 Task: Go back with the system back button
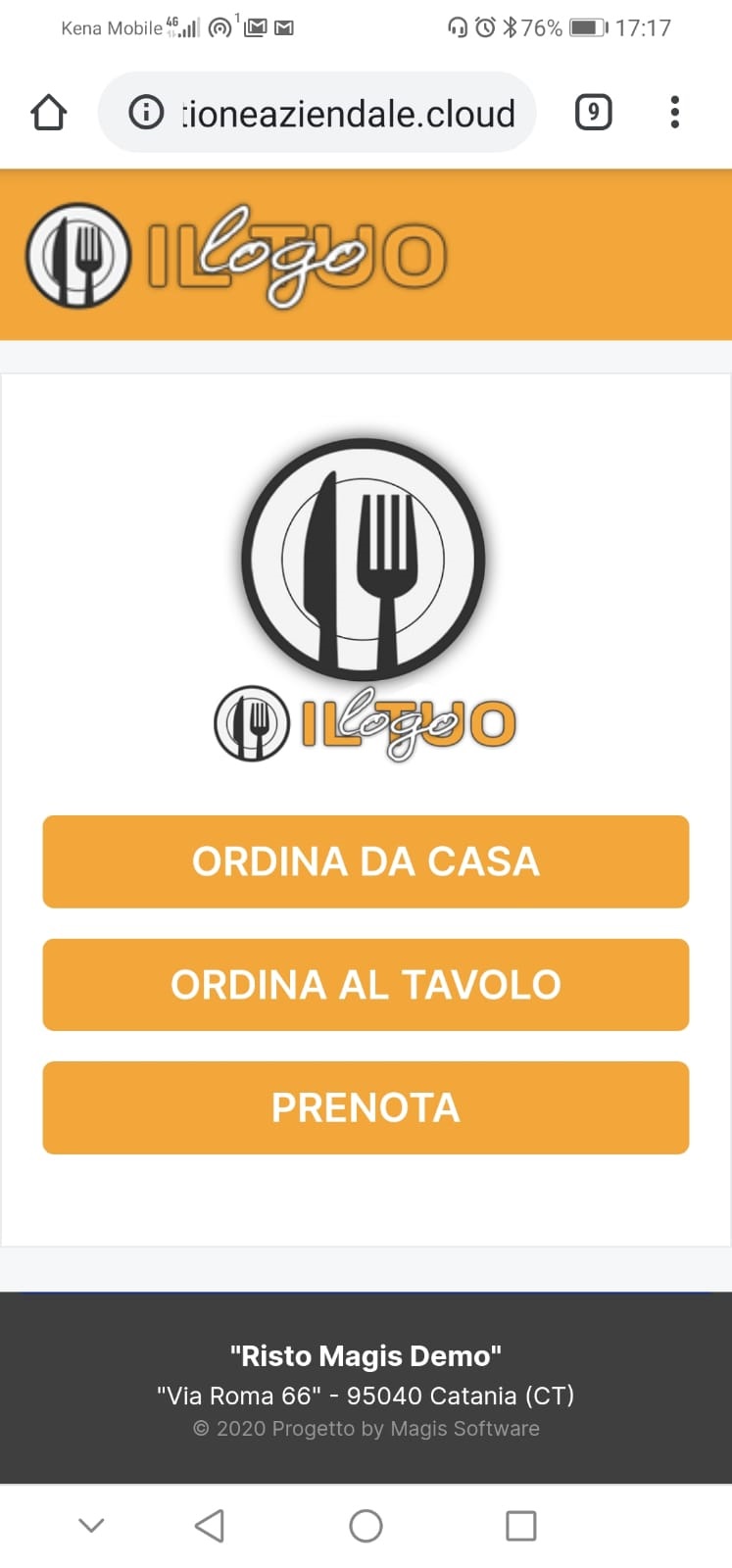tap(210, 1526)
